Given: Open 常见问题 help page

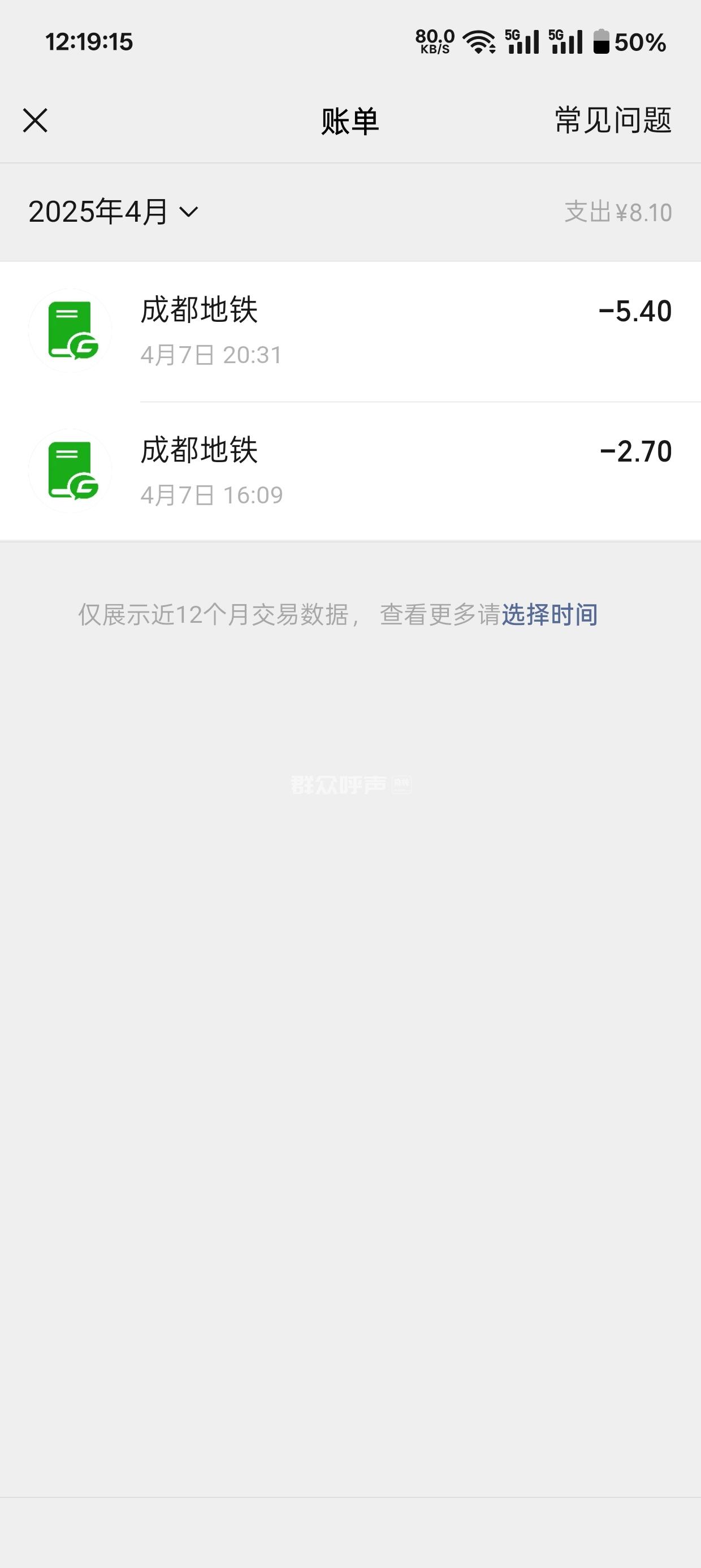Looking at the screenshot, I should (x=612, y=120).
